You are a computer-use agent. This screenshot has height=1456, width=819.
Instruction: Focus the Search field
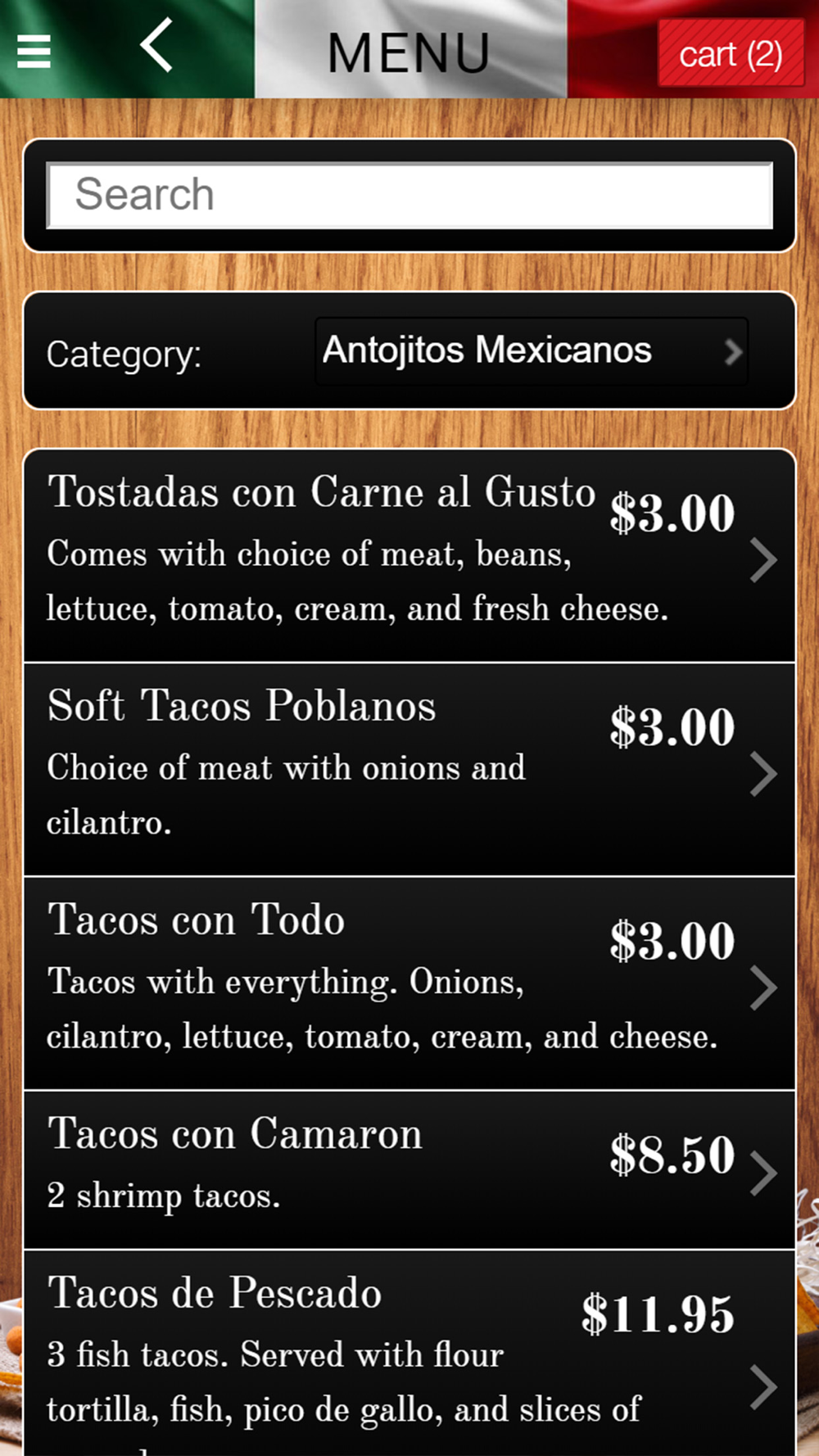[x=409, y=196]
